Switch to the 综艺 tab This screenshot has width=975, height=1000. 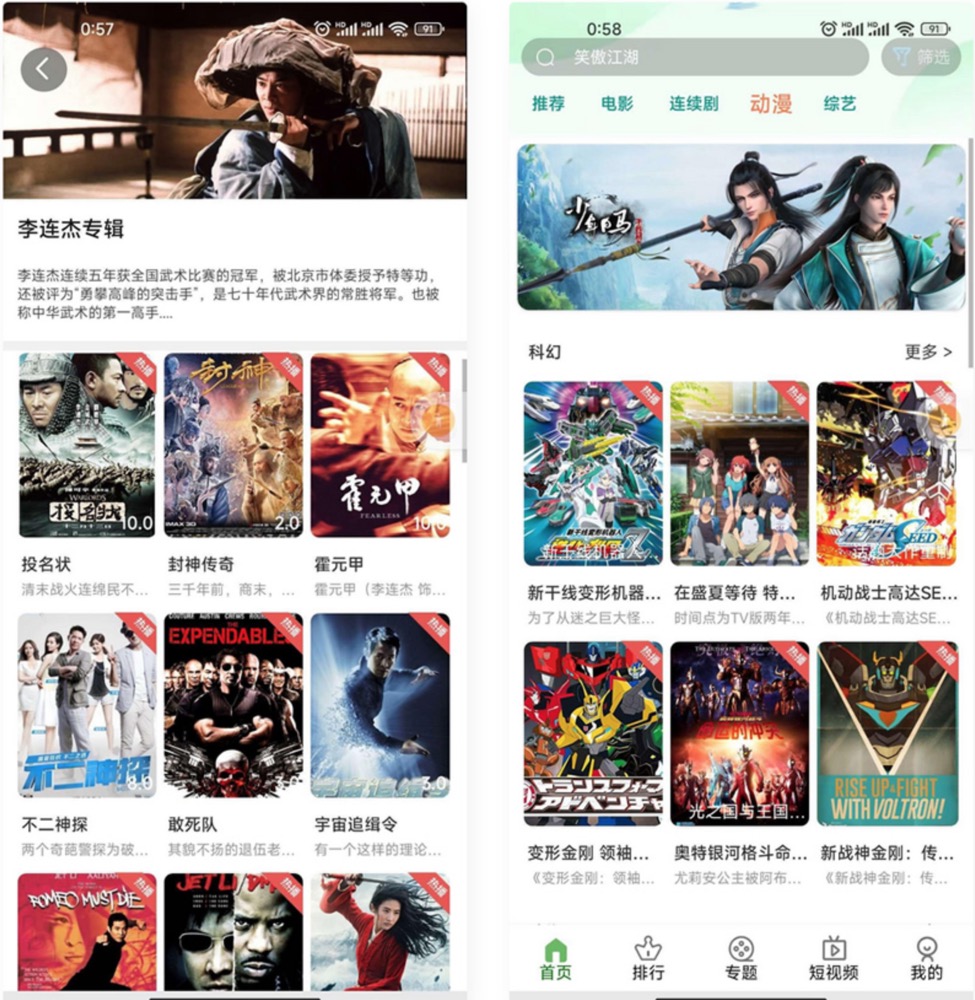pyautogui.click(x=840, y=103)
